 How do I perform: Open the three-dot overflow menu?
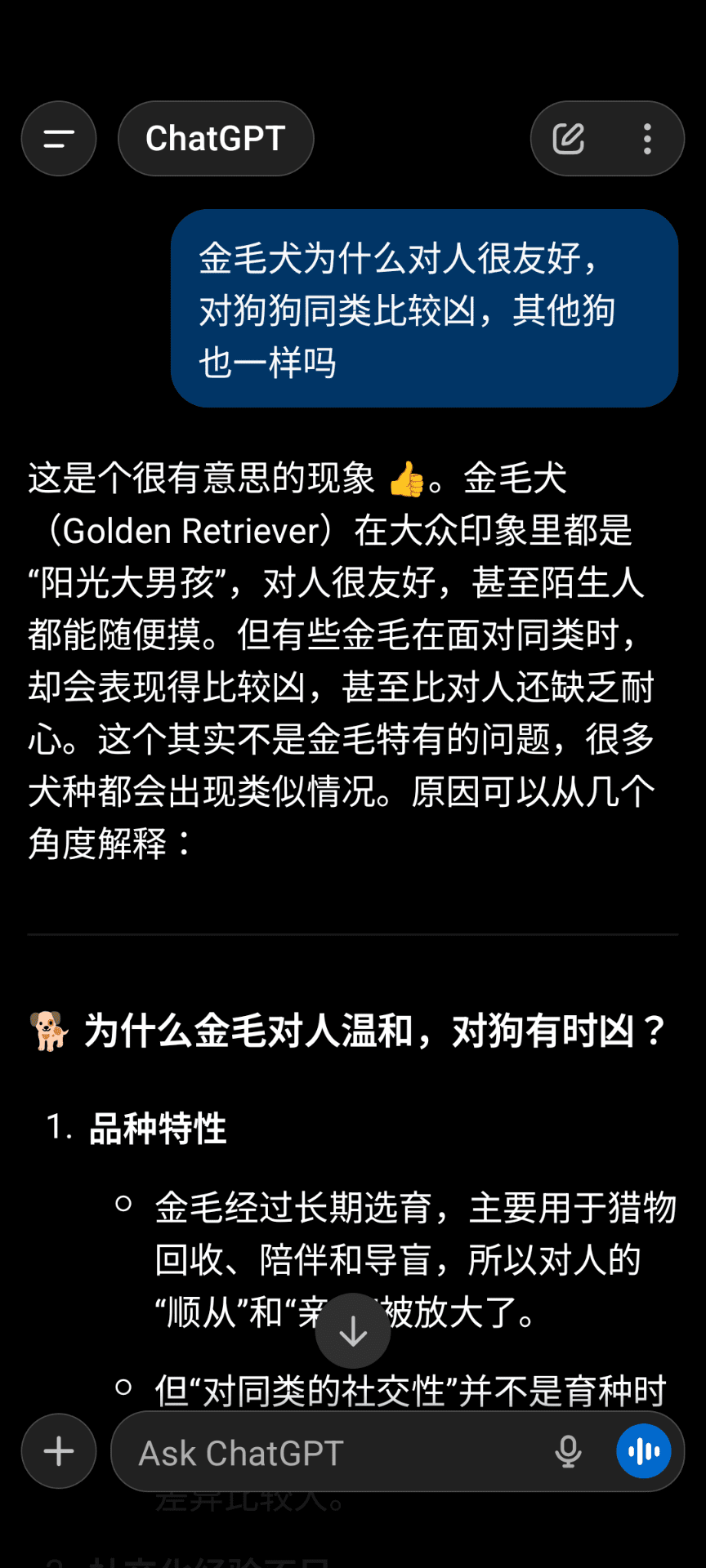click(x=647, y=139)
